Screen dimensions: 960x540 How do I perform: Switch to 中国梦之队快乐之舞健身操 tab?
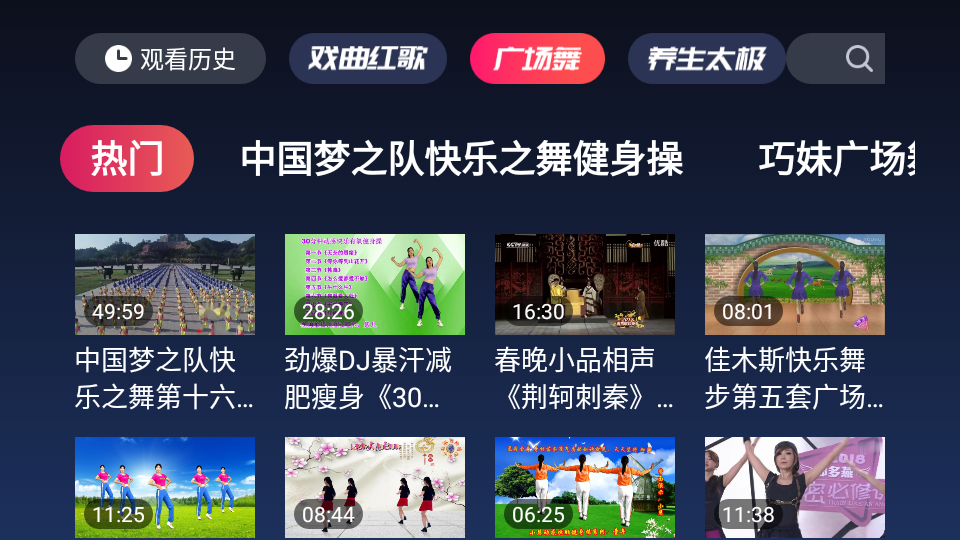pos(462,158)
